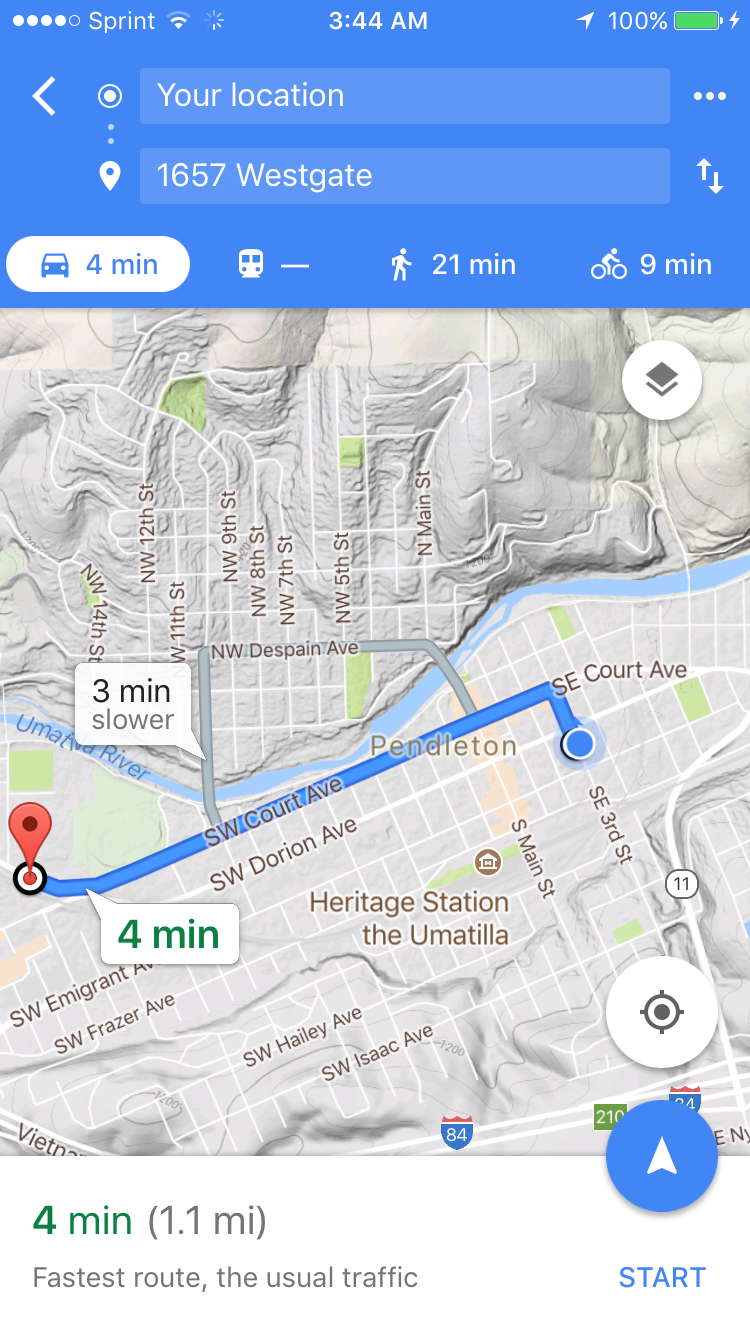This screenshot has width=750, height=1334.
Task: Switch to cycling 9 min mode
Action: [x=651, y=265]
